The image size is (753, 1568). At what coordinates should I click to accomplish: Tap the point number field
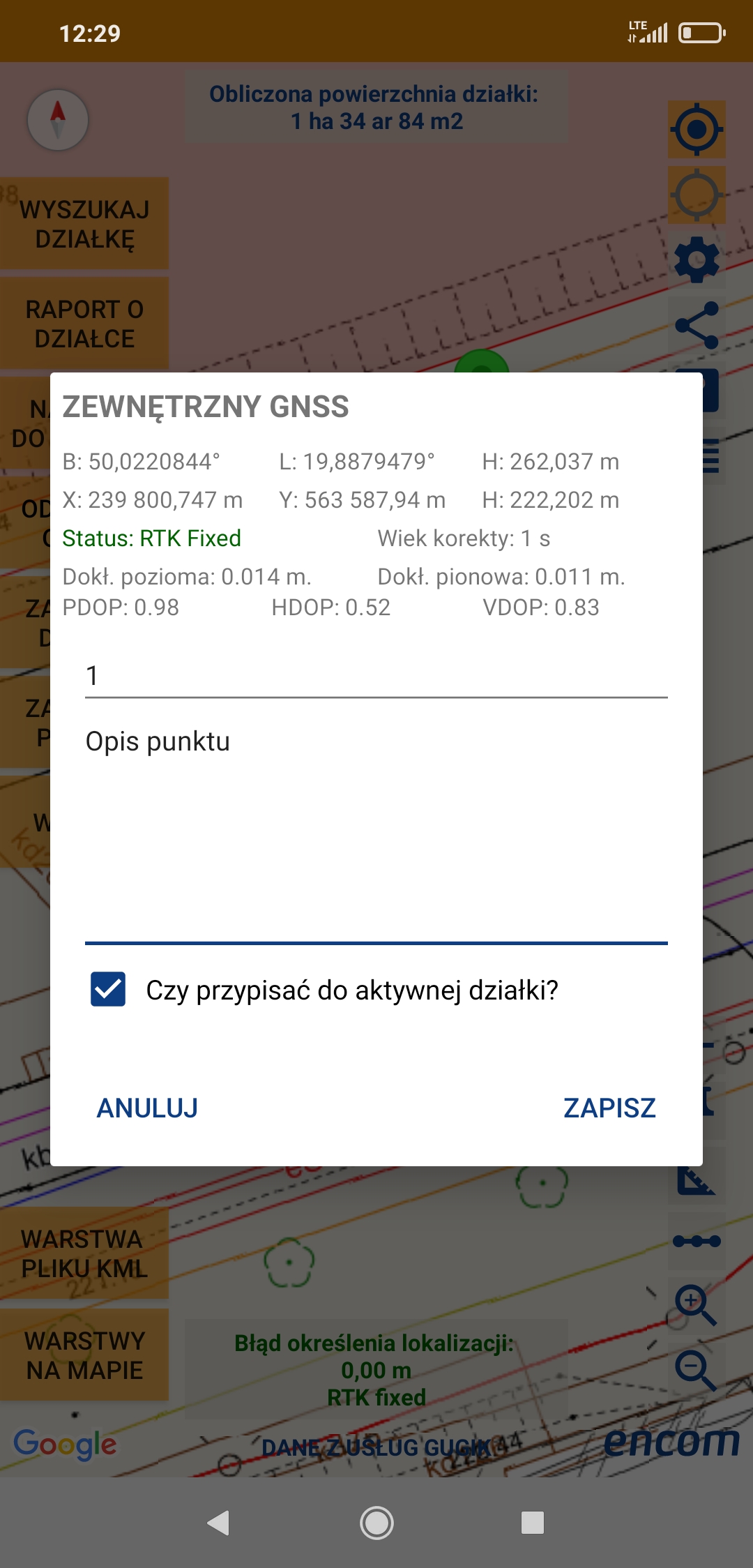[x=376, y=675]
